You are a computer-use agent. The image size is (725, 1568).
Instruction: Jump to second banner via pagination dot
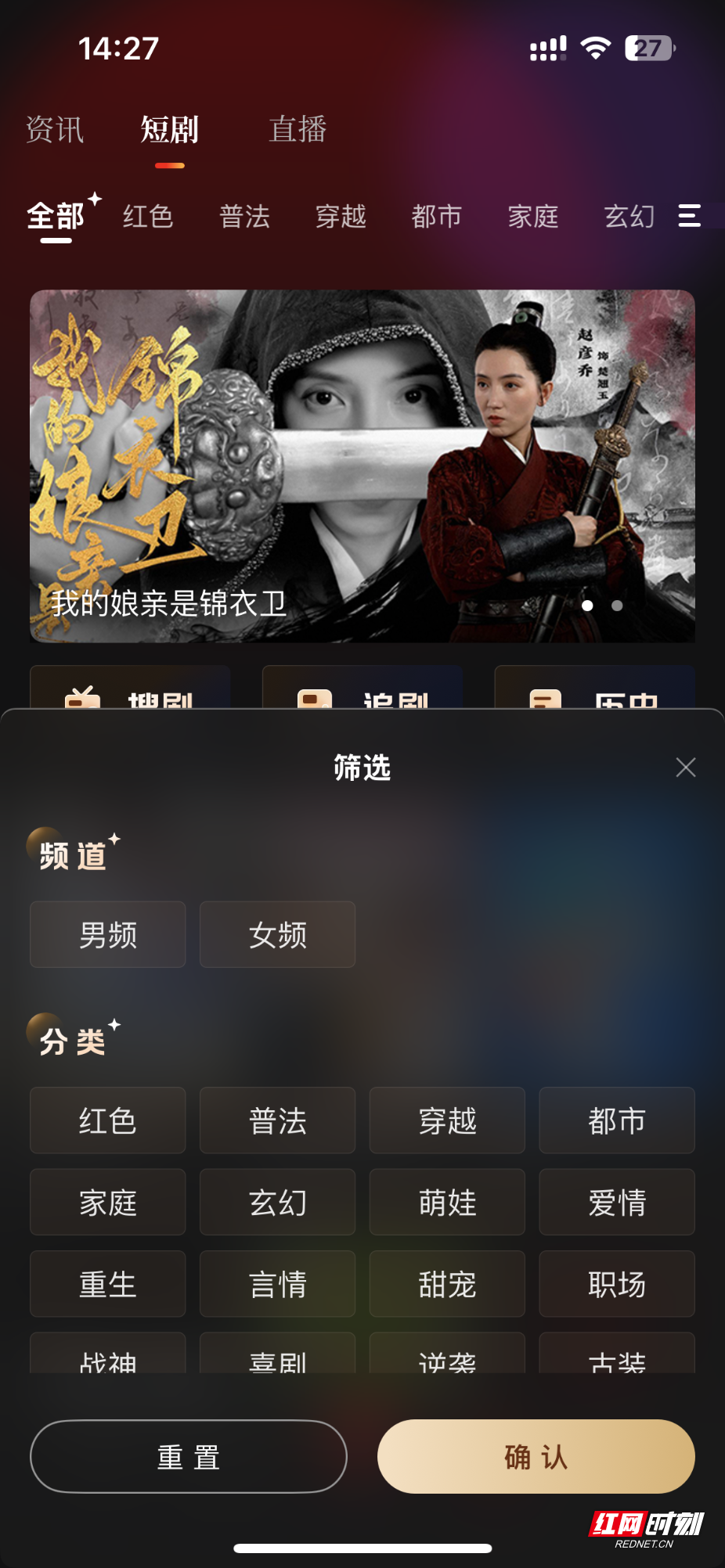point(616,606)
